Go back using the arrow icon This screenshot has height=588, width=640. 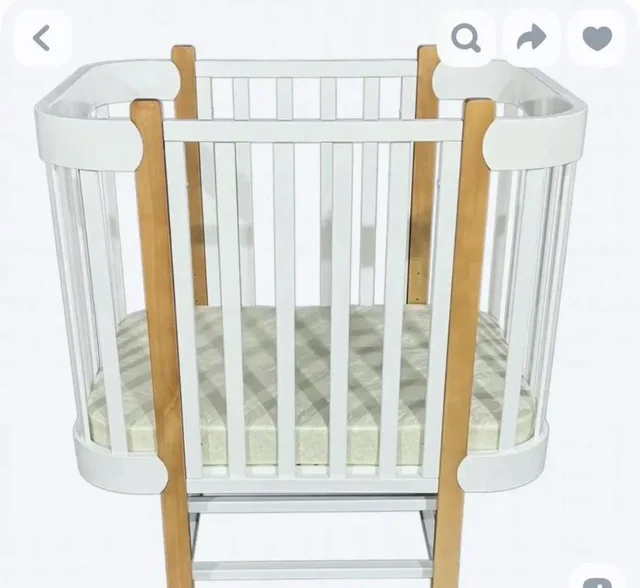click(42, 39)
